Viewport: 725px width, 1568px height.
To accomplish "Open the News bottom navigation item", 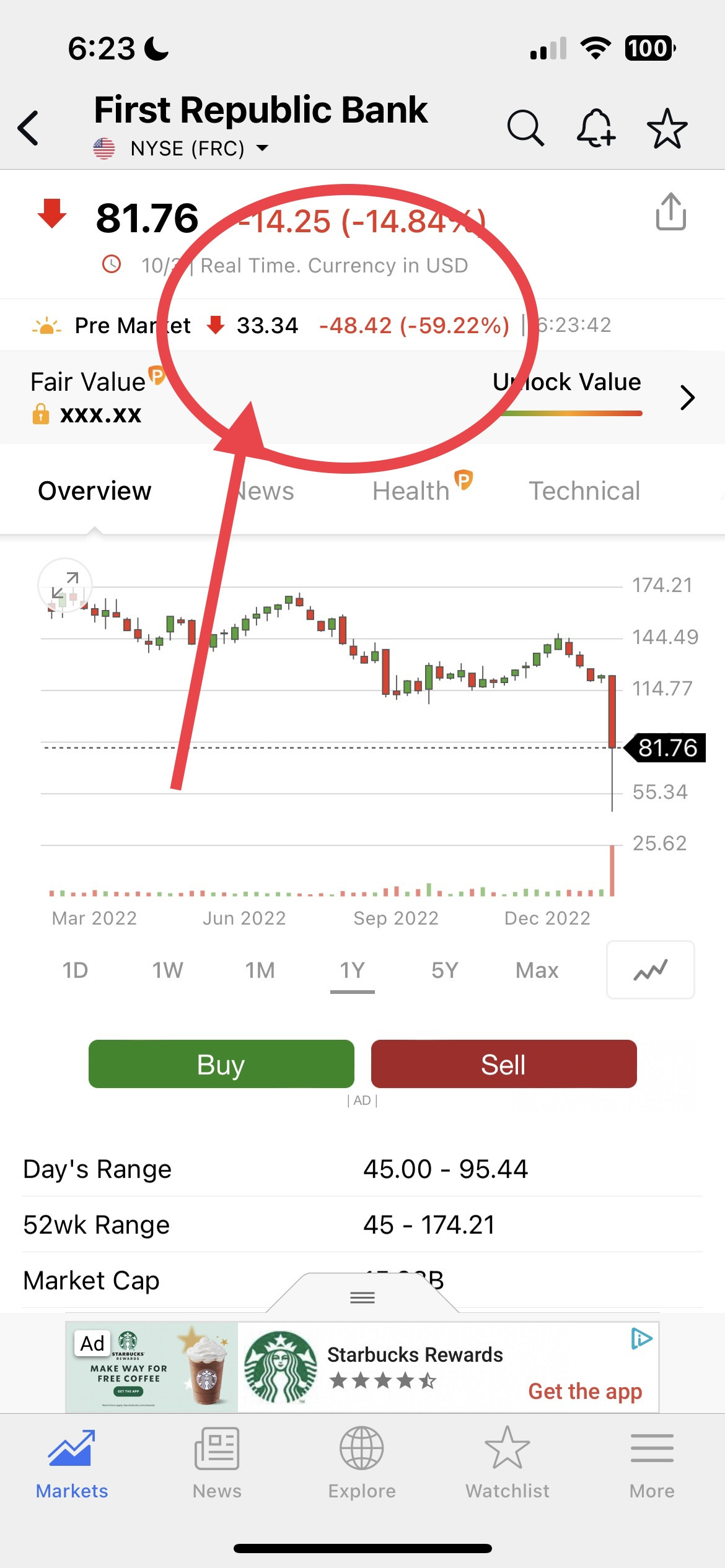I will (217, 1463).
